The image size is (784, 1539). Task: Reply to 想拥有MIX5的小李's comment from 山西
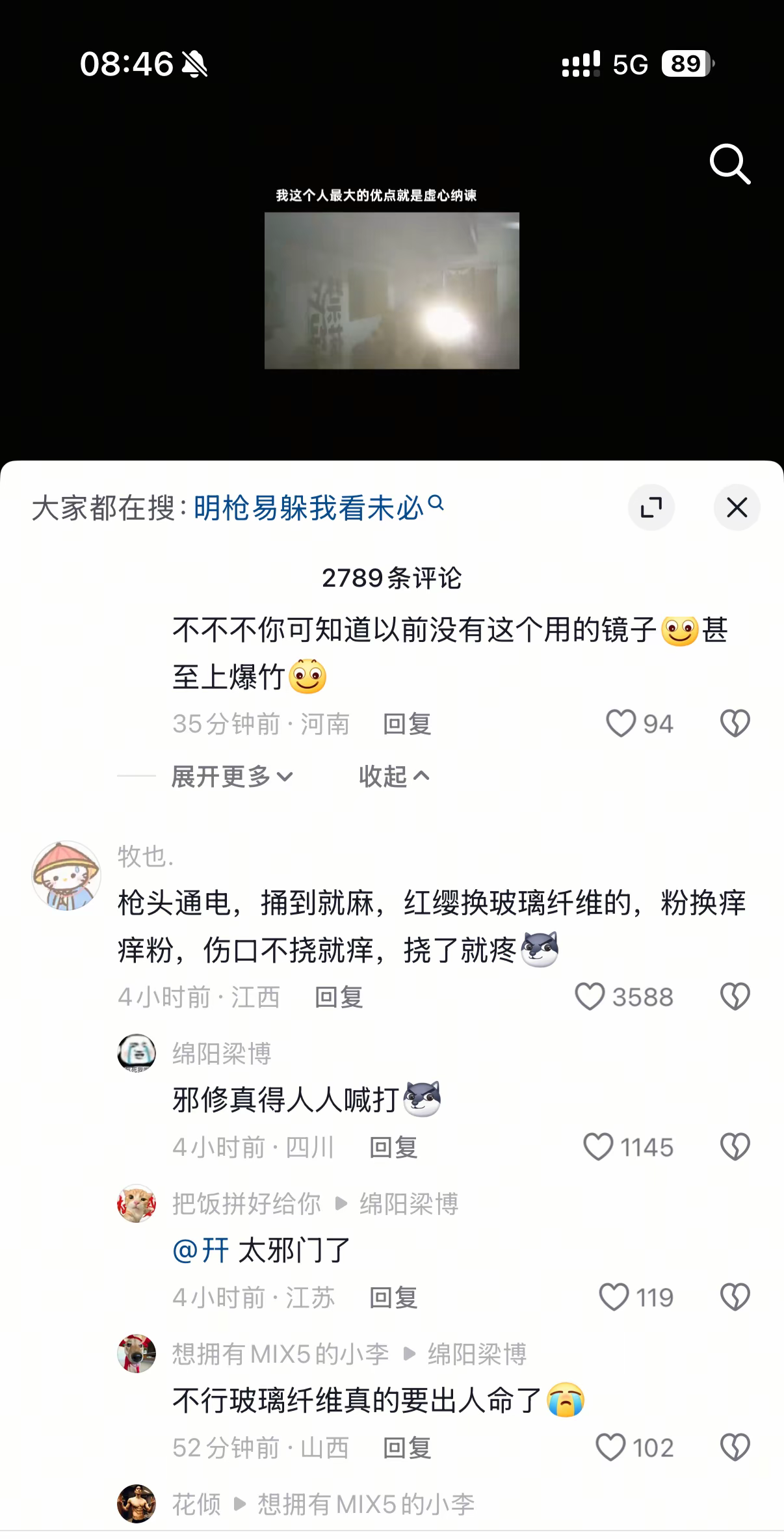pos(406,1448)
